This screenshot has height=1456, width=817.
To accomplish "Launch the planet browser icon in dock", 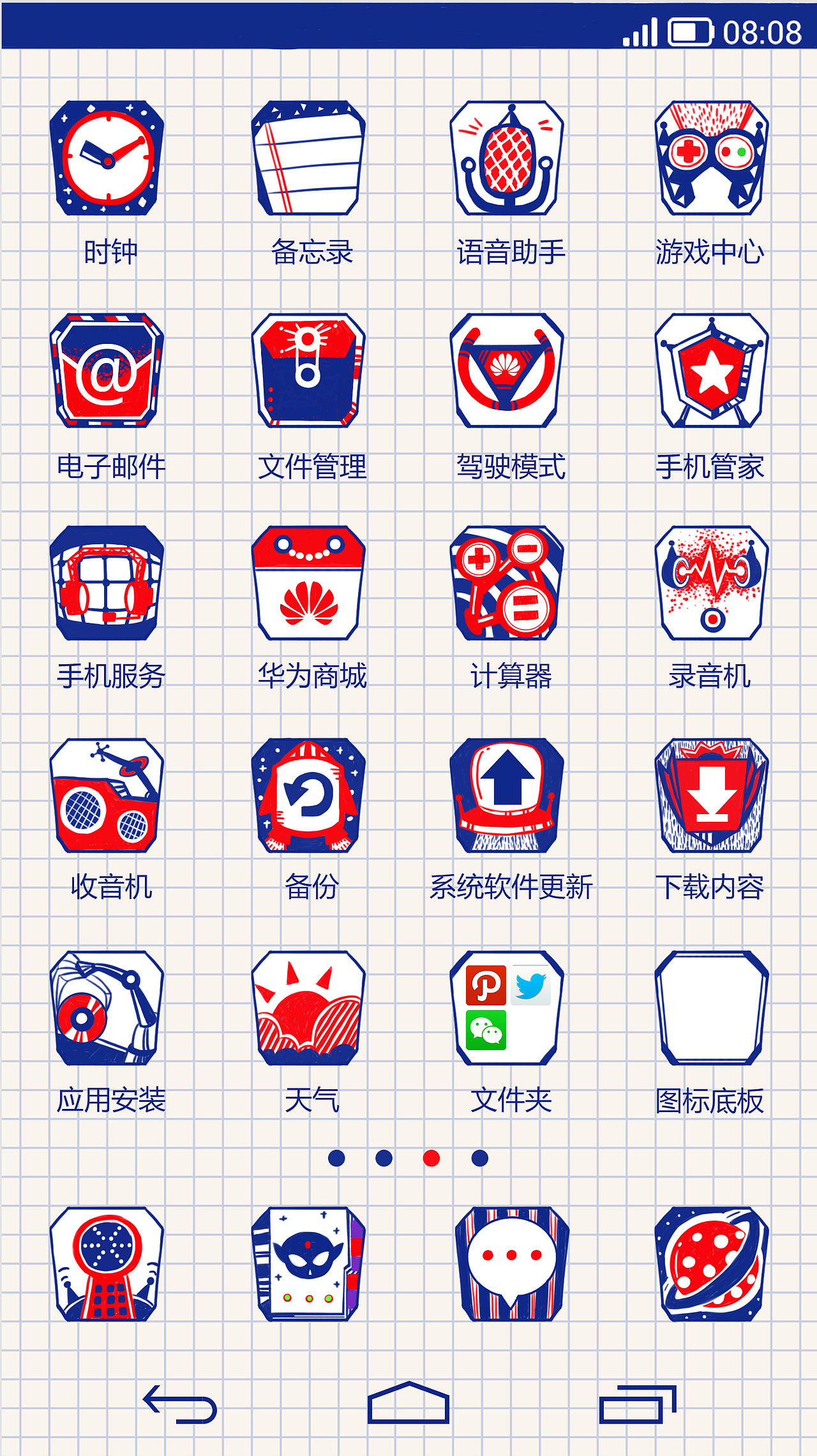I will pos(712,1263).
